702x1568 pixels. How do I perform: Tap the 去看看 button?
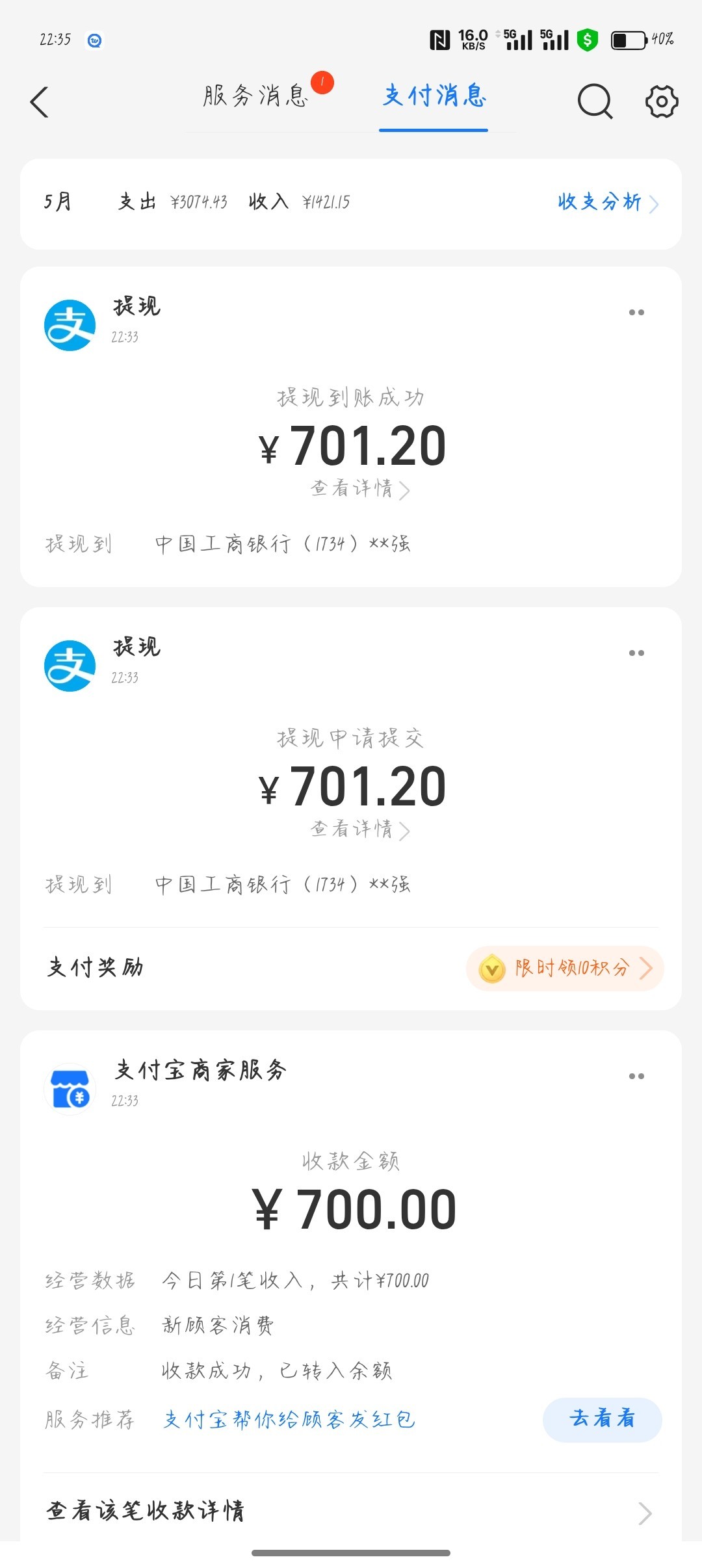click(x=603, y=1420)
